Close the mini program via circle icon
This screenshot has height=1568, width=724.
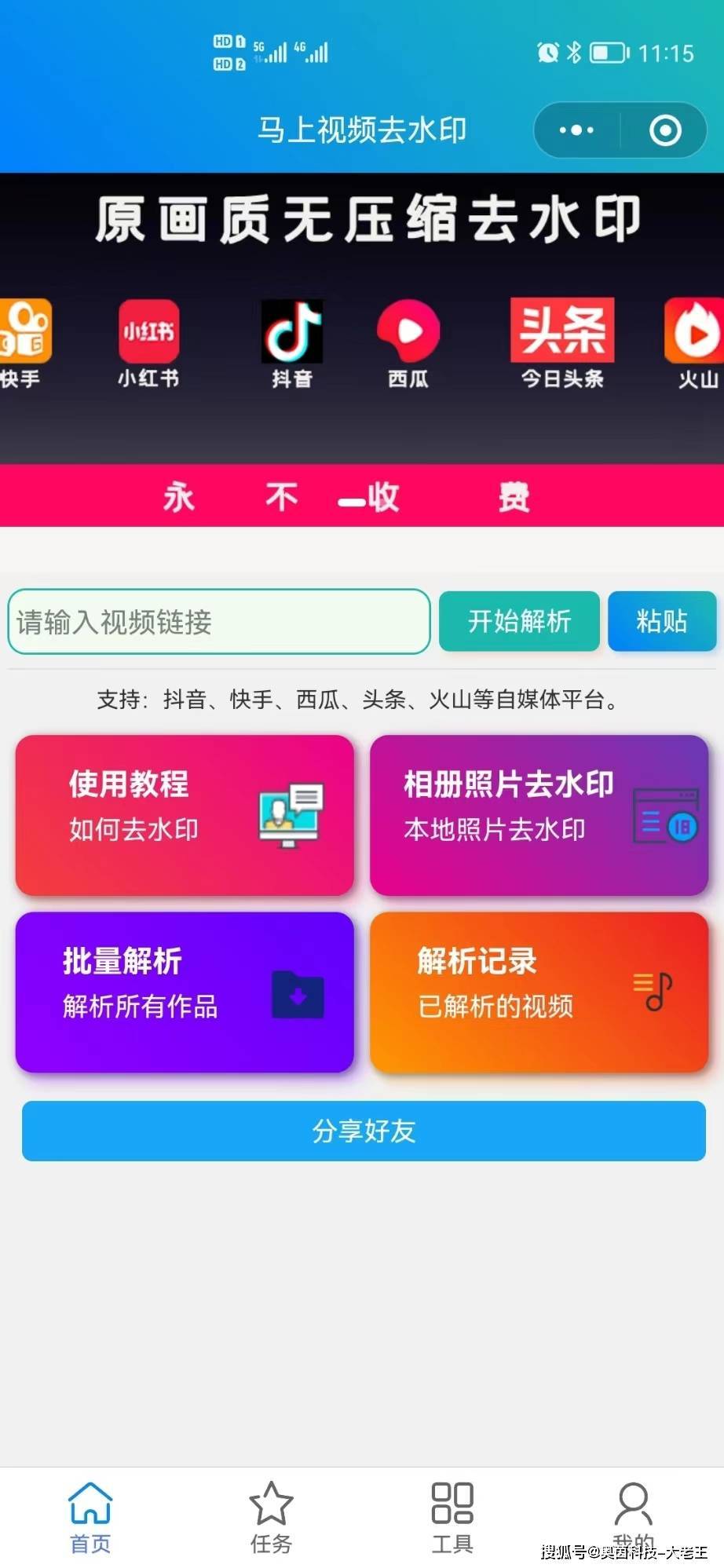665,130
